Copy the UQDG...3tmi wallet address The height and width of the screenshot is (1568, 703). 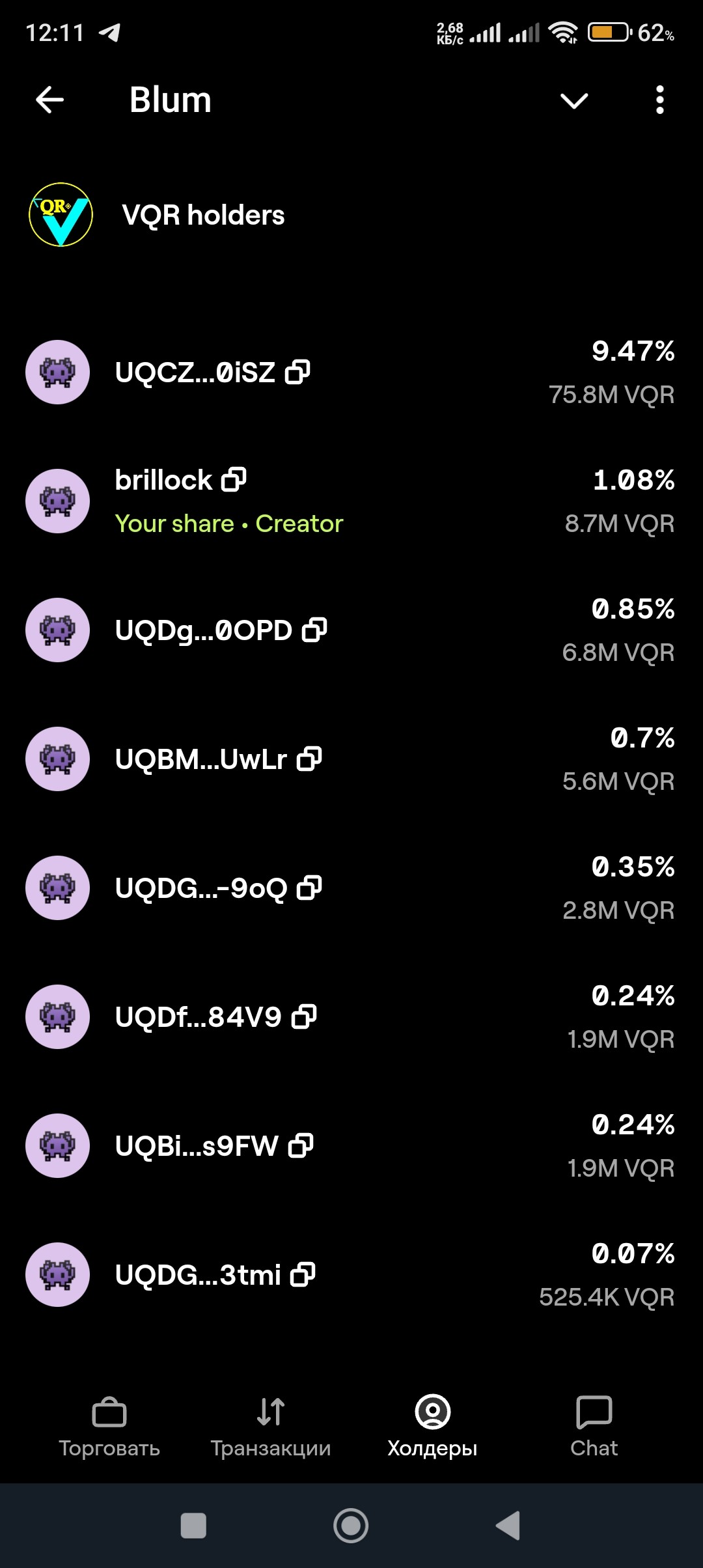(303, 1274)
